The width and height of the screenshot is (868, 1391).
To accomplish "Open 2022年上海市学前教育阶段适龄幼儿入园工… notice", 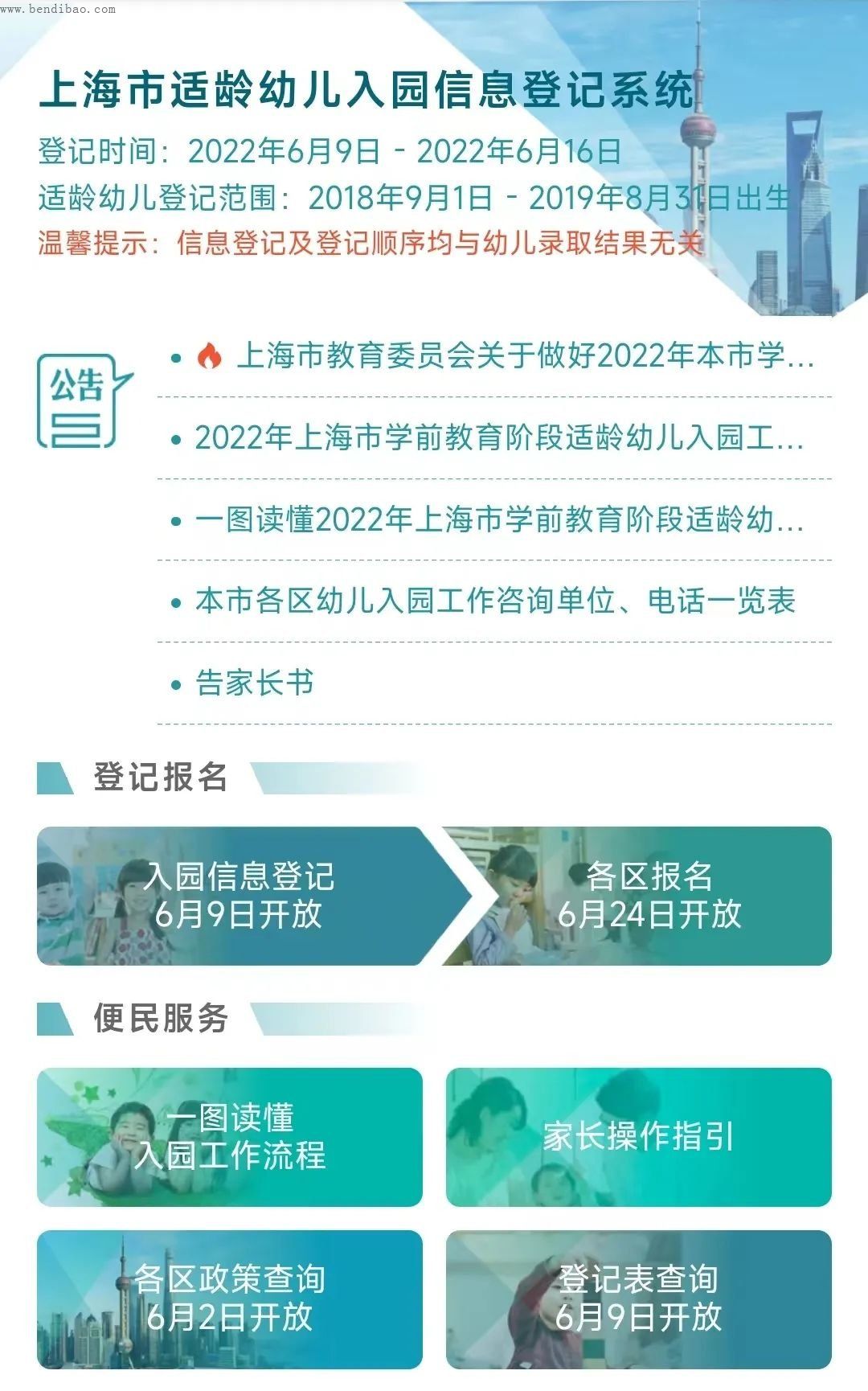I will tap(498, 438).
